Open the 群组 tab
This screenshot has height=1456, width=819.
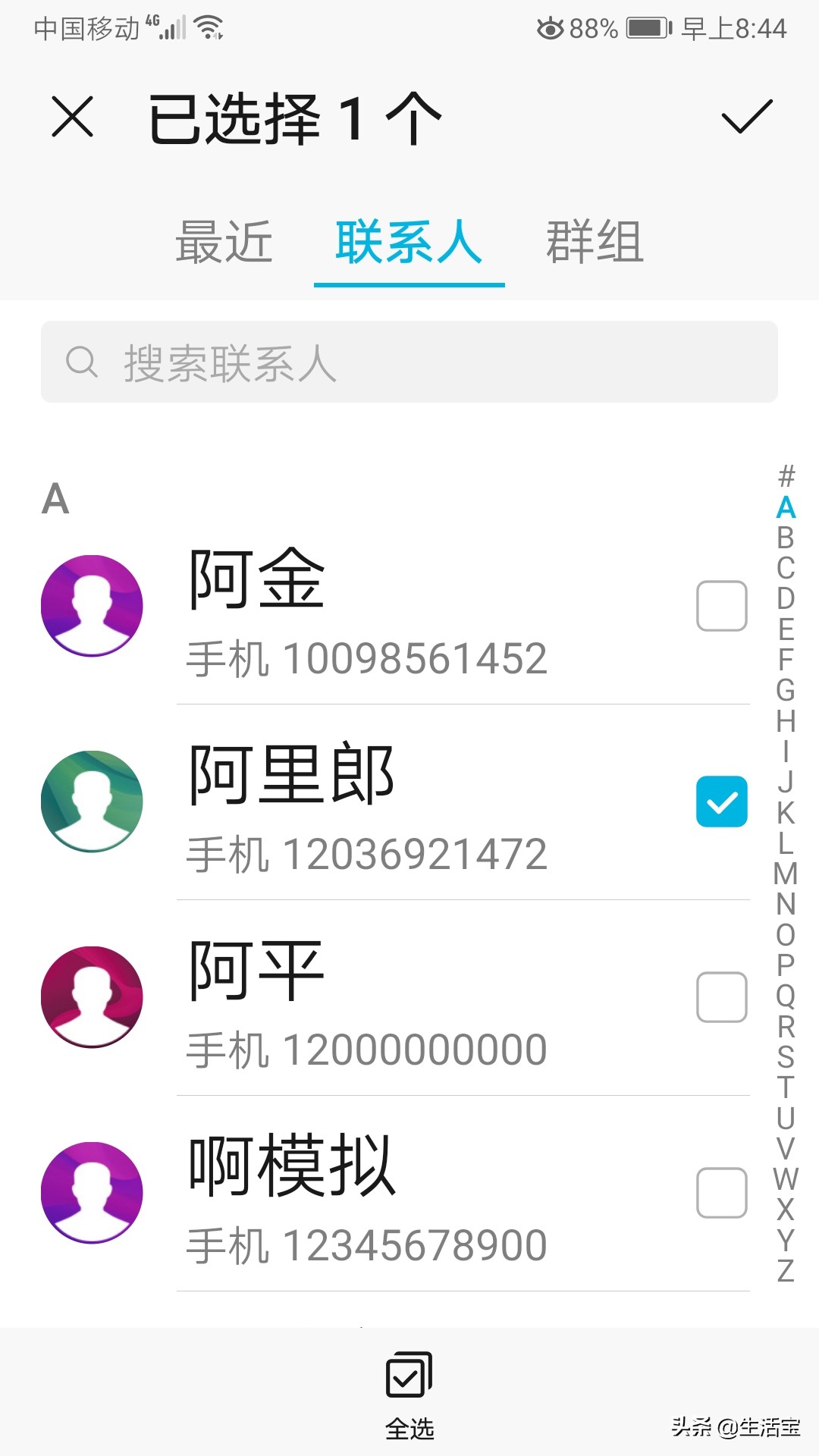coord(594,241)
